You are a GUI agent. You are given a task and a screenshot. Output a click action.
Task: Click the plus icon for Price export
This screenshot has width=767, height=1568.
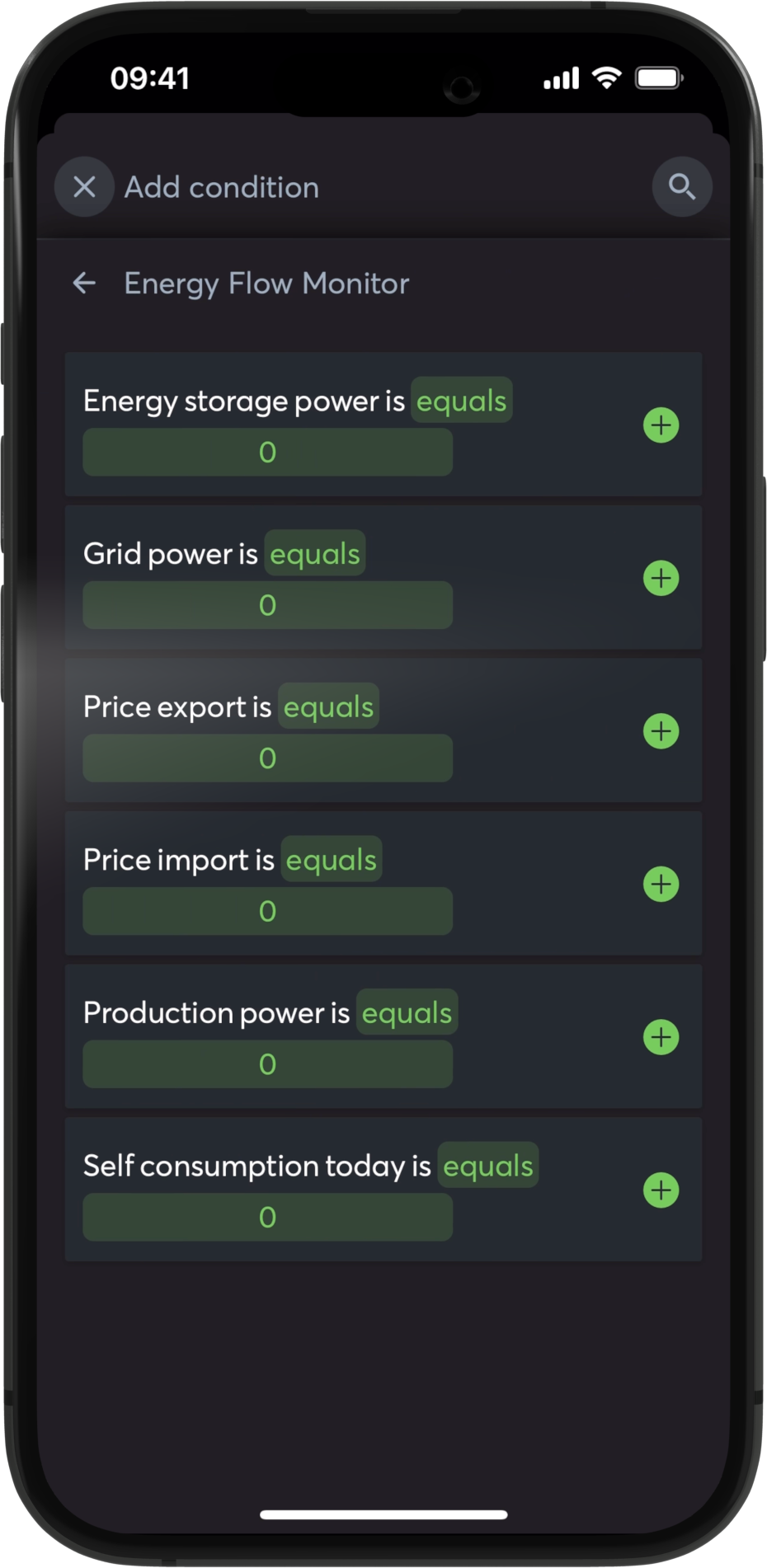tap(661, 732)
